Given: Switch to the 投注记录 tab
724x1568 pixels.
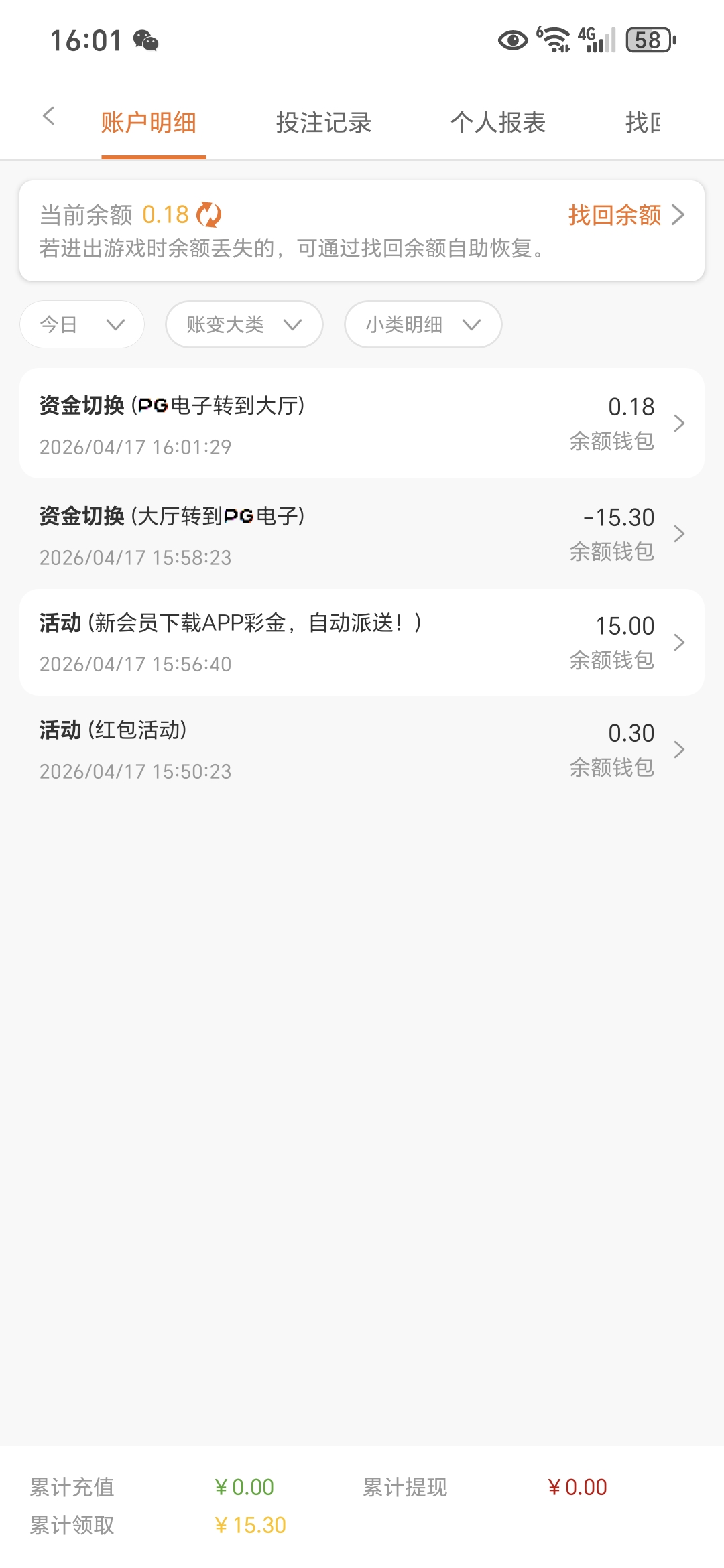Looking at the screenshot, I should [323, 123].
